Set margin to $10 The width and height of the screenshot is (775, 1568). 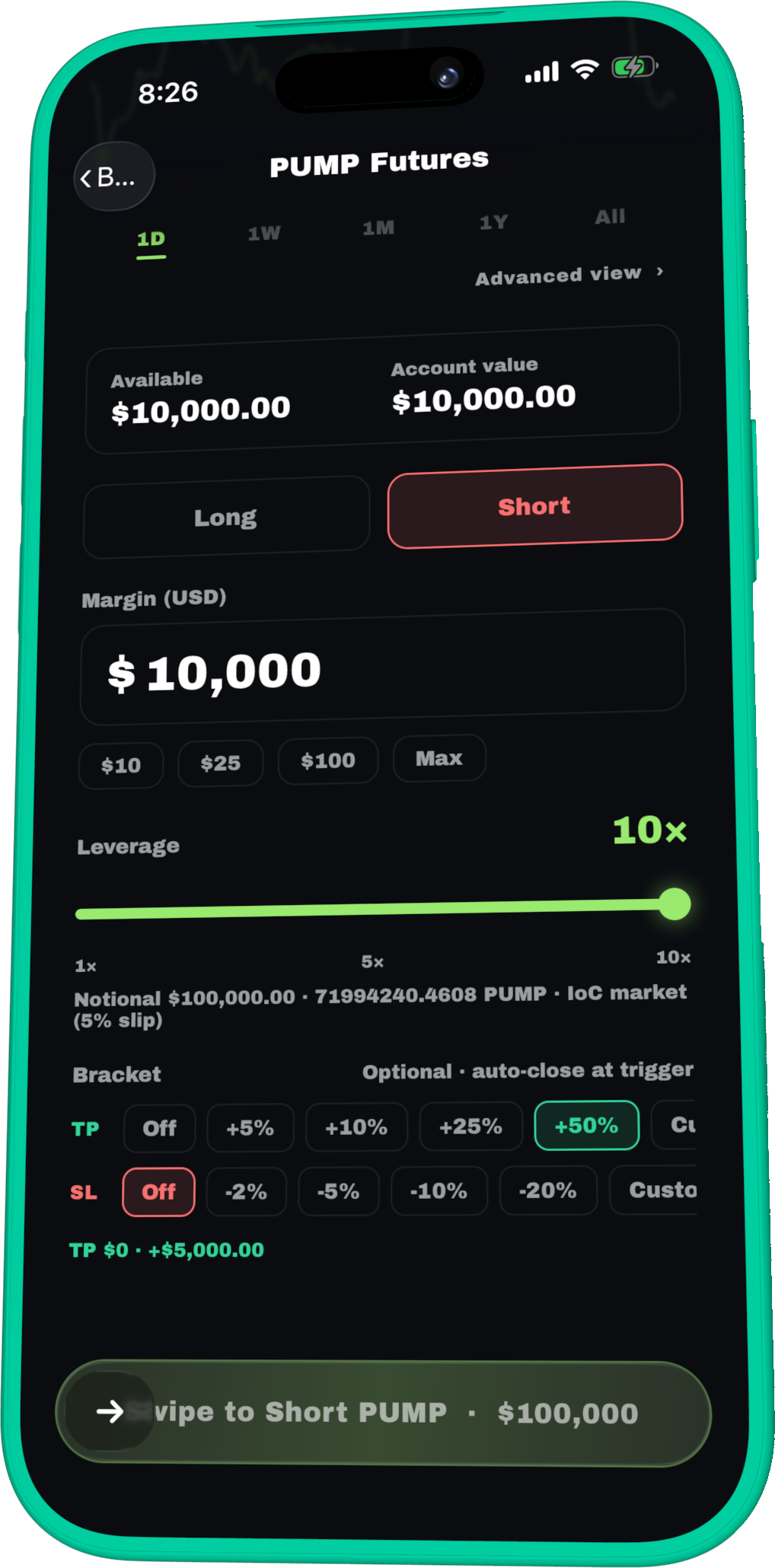pyautogui.click(x=121, y=765)
